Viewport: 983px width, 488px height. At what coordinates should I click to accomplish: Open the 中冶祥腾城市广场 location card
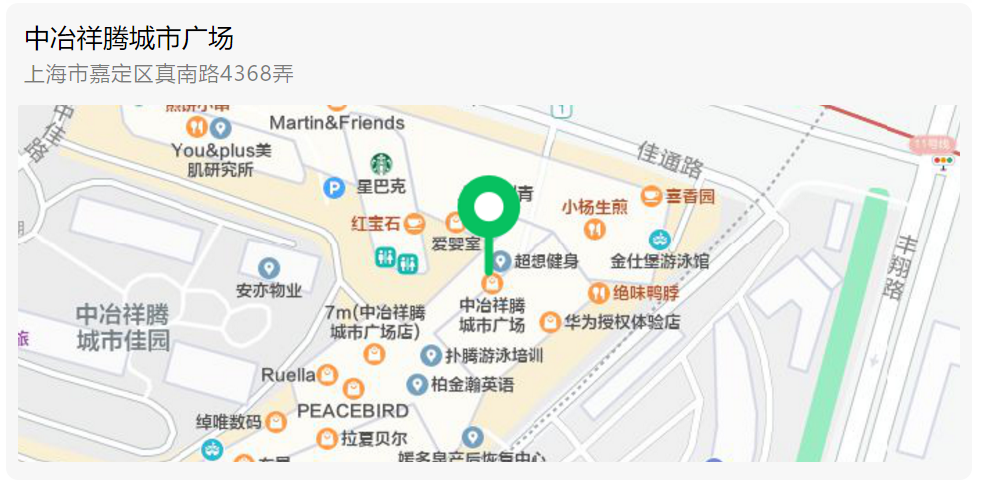[x=130, y=39]
